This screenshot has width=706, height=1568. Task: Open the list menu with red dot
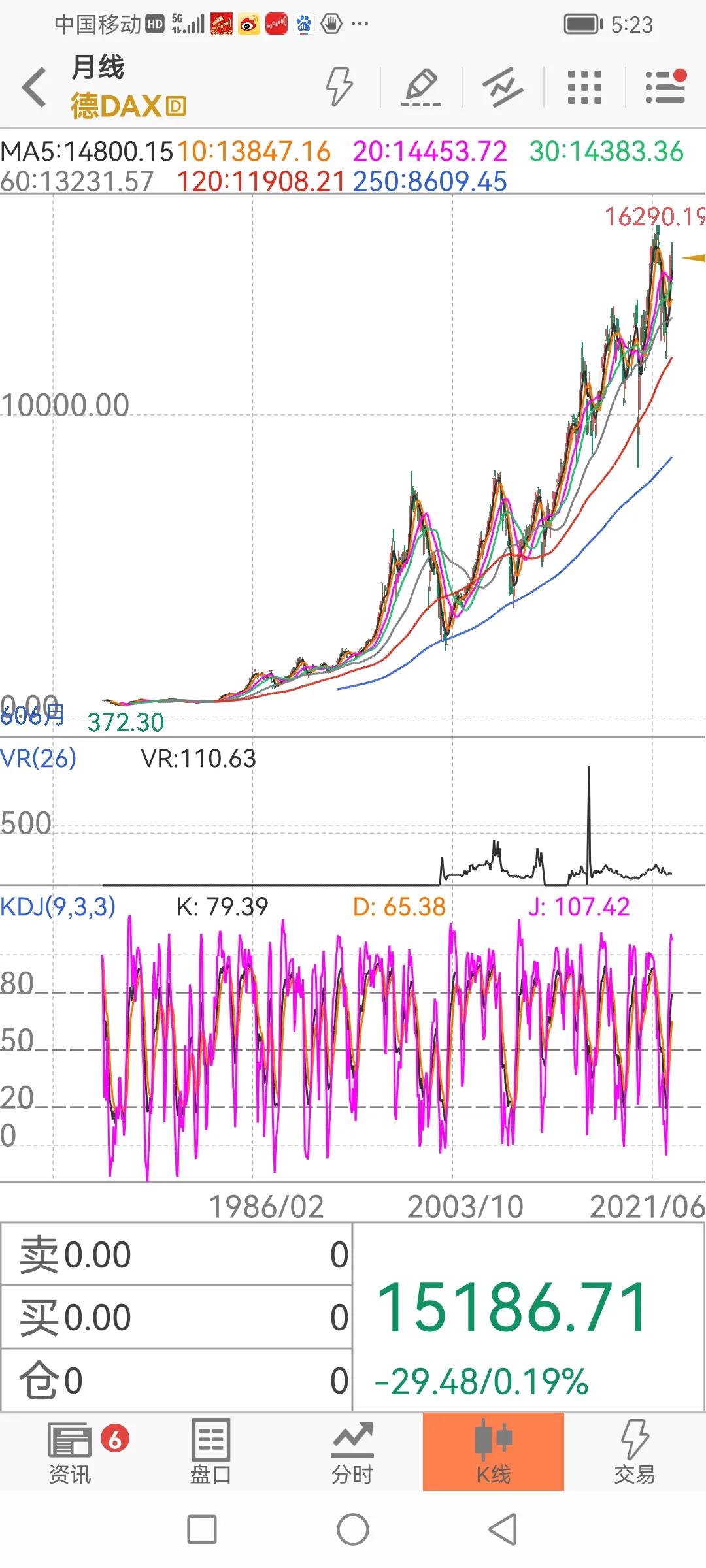click(x=665, y=87)
